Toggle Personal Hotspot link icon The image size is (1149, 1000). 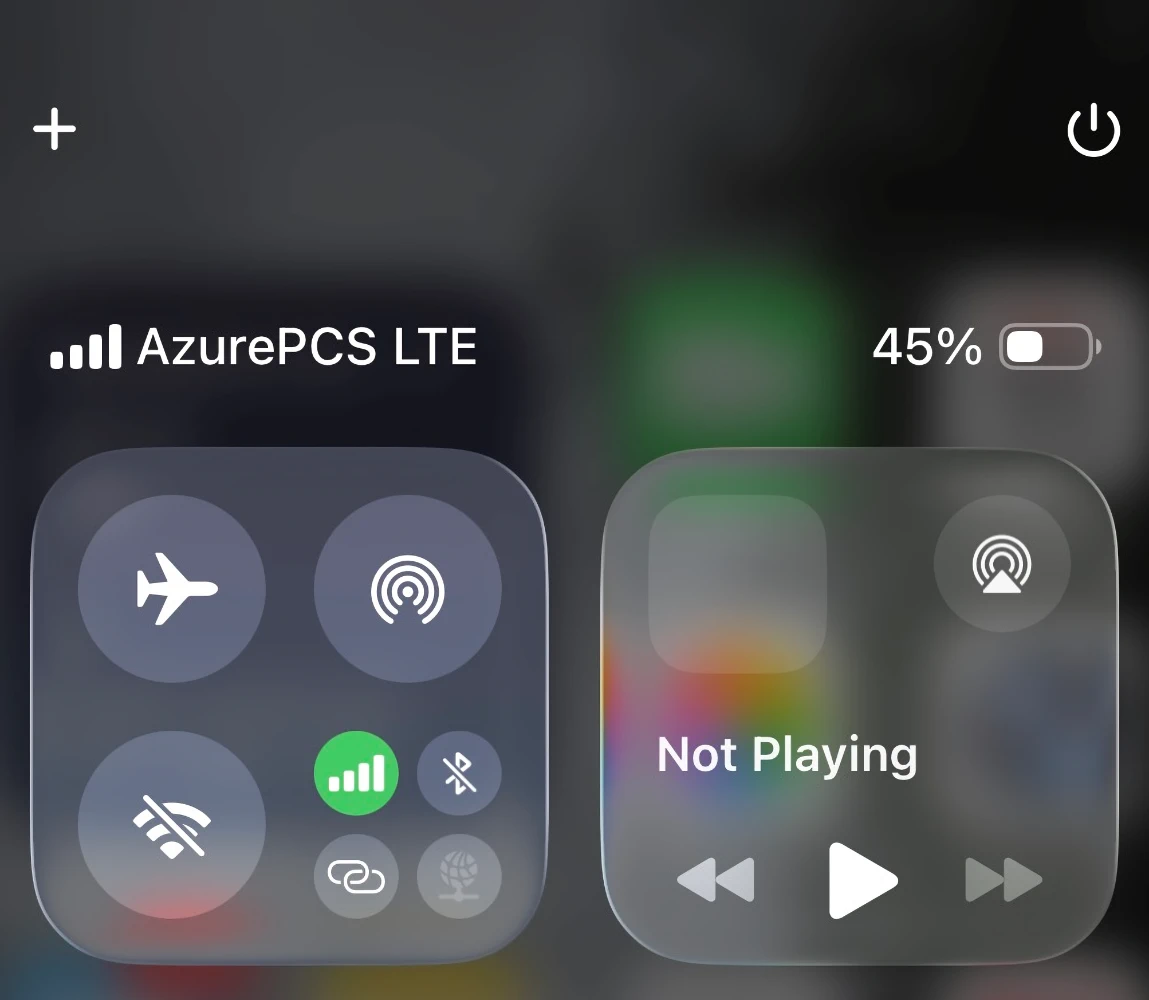357,877
